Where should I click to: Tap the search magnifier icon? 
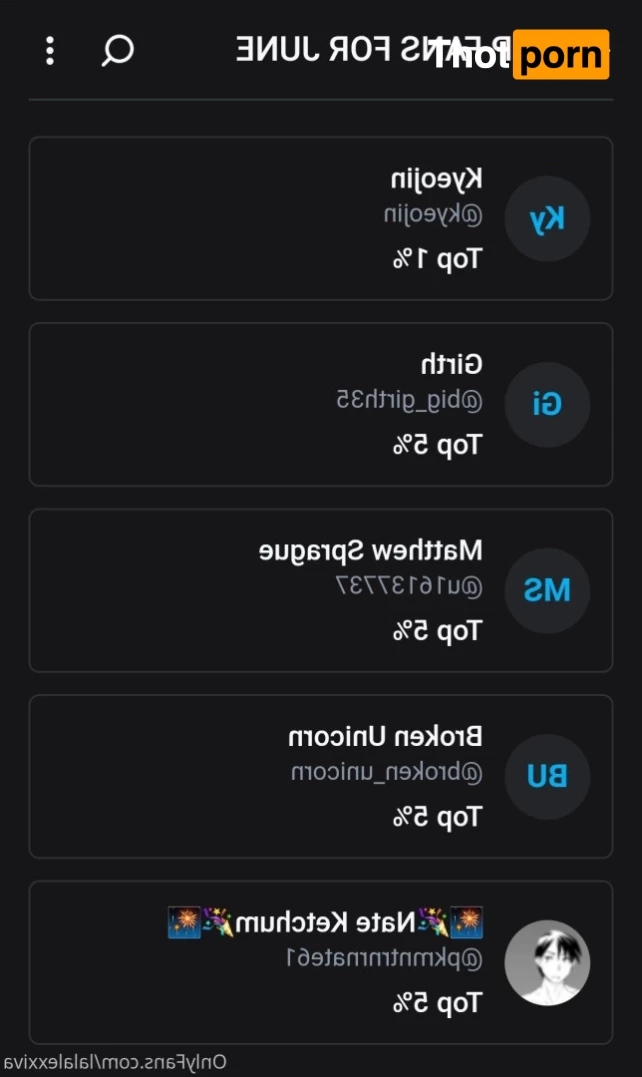click(x=117, y=50)
